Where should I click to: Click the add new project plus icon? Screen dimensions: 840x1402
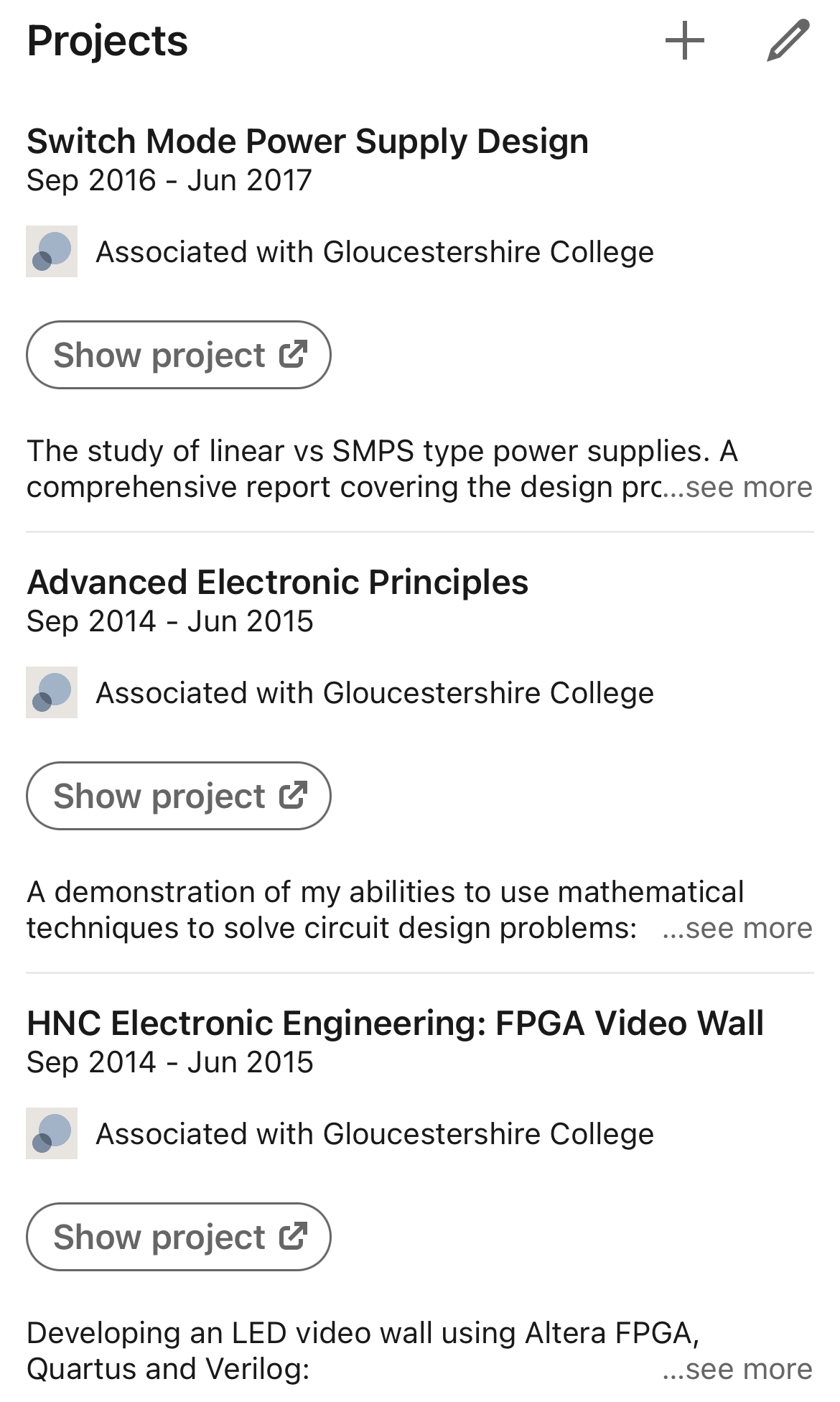point(686,42)
